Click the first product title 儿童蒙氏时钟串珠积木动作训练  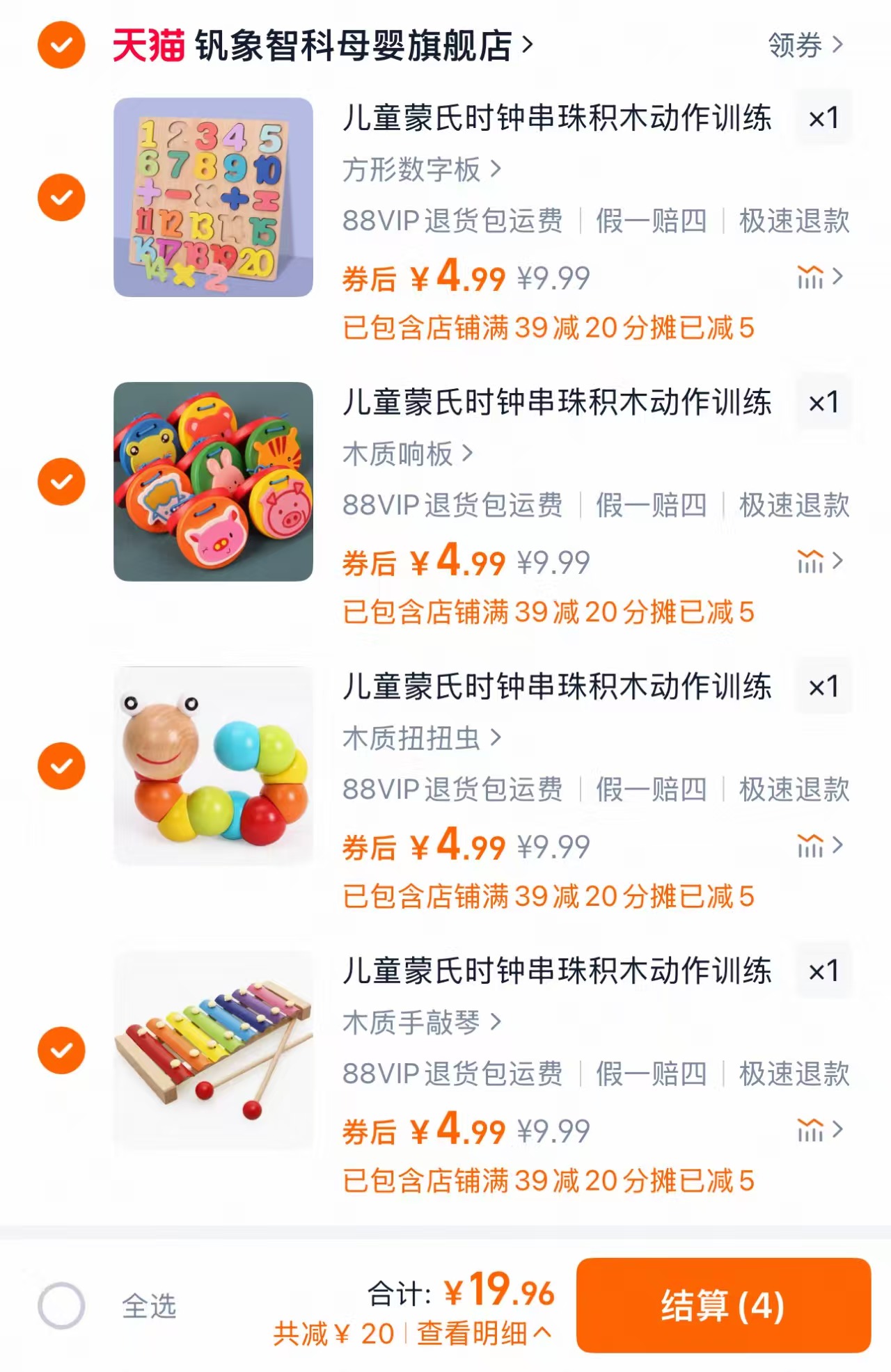557,120
